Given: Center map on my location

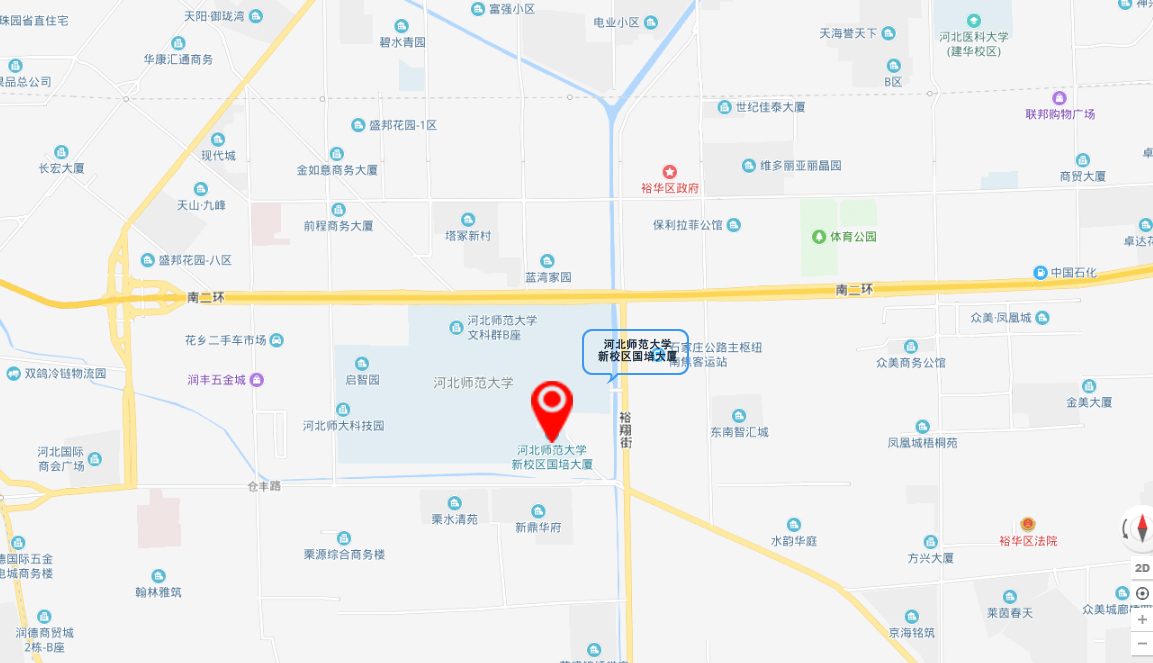Looking at the screenshot, I should pos(1142,594).
